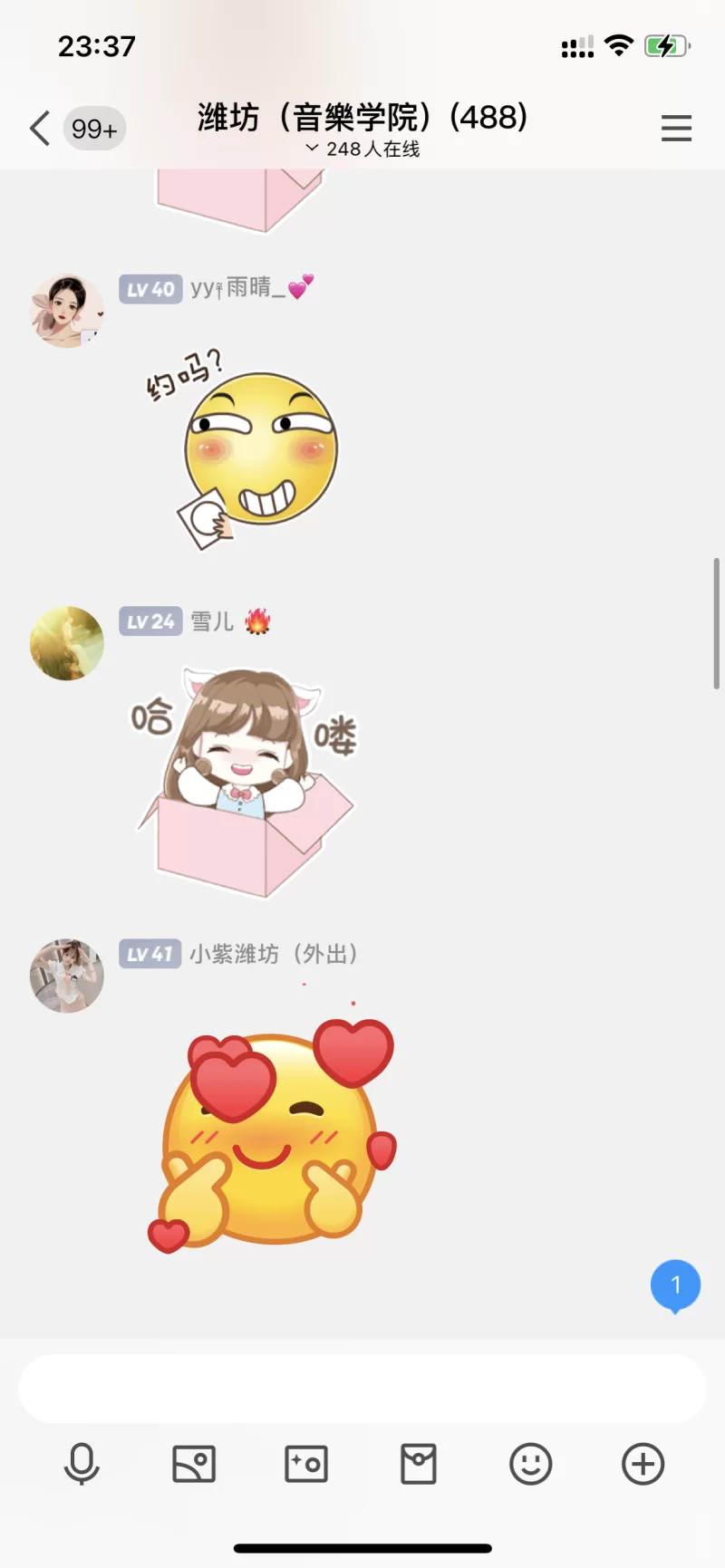The height and width of the screenshot is (1568, 725).
Task: Open the camera to take a photo
Action: tap(306, 1464)
